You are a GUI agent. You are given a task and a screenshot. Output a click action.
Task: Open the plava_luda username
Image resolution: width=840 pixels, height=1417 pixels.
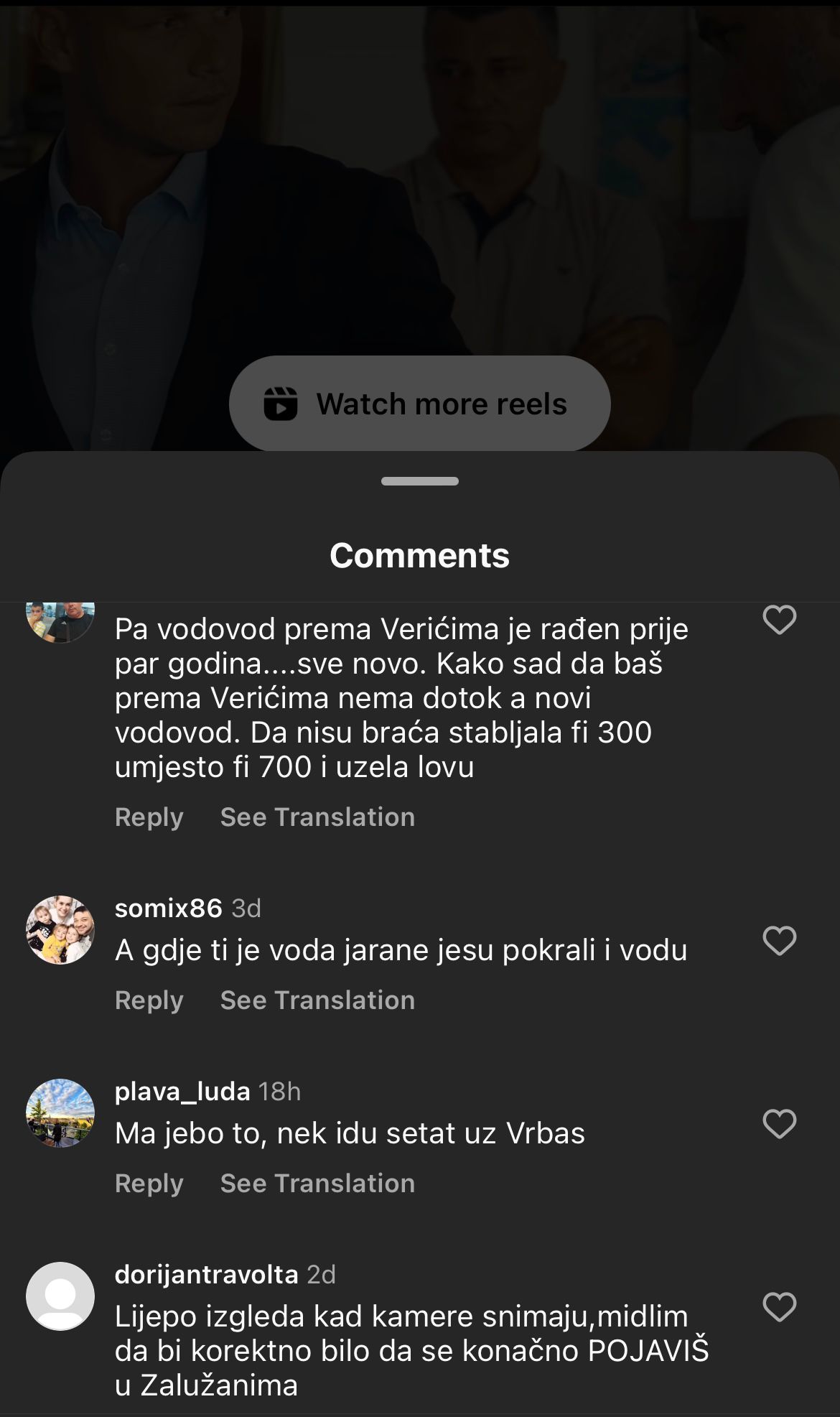pos(182,1092)
